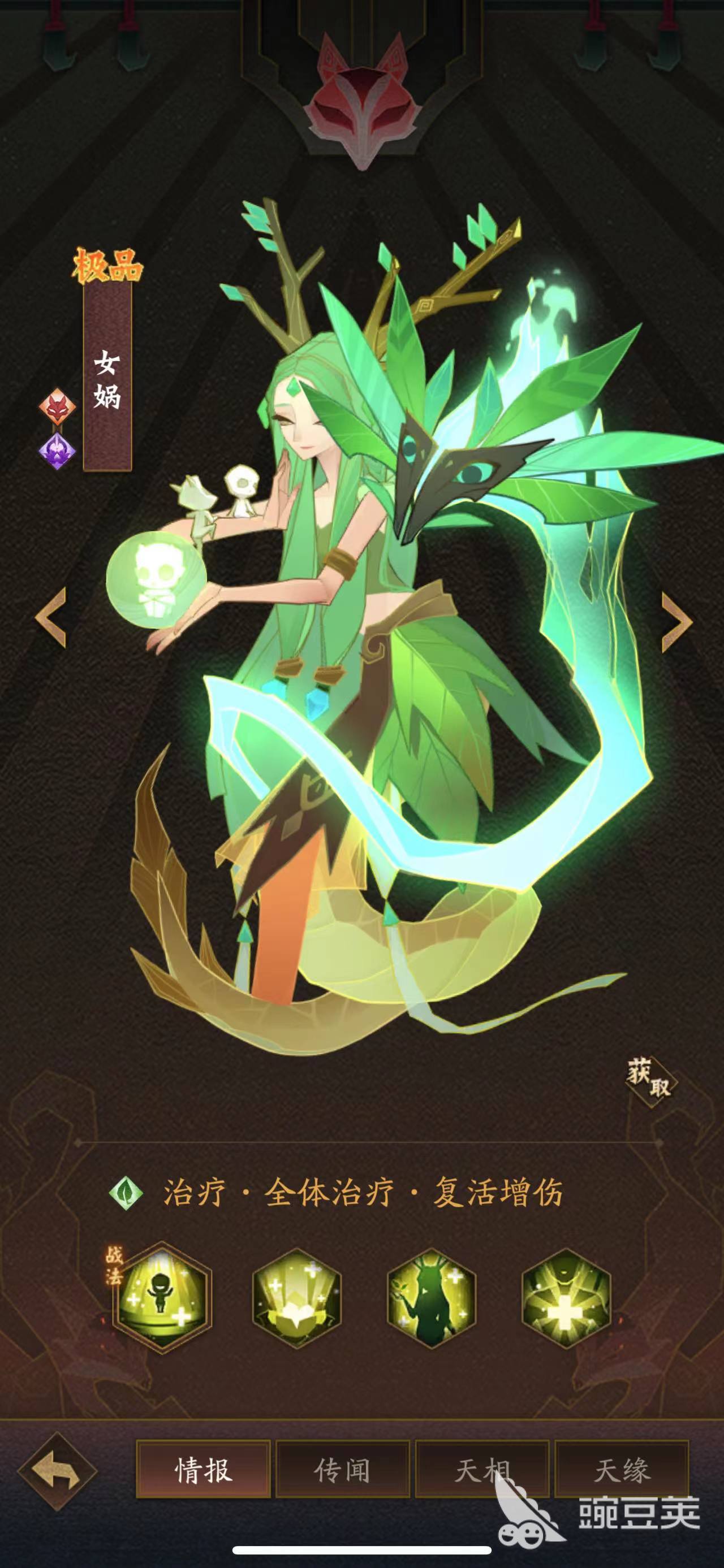This screenshot has width=724, height=1568.
Task: View the previous character with left arrow
Action: [51, 617]
